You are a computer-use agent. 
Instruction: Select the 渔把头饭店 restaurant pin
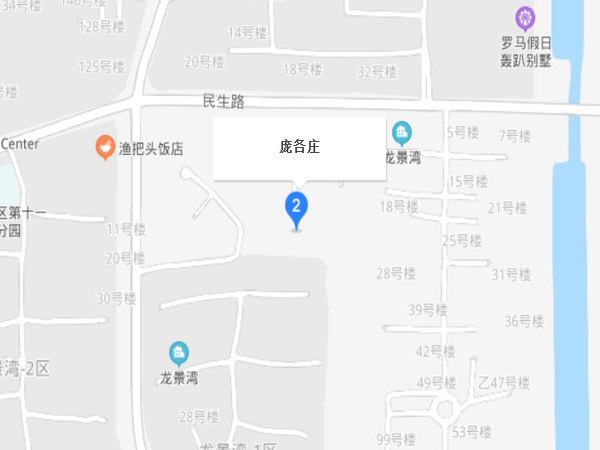104,148
